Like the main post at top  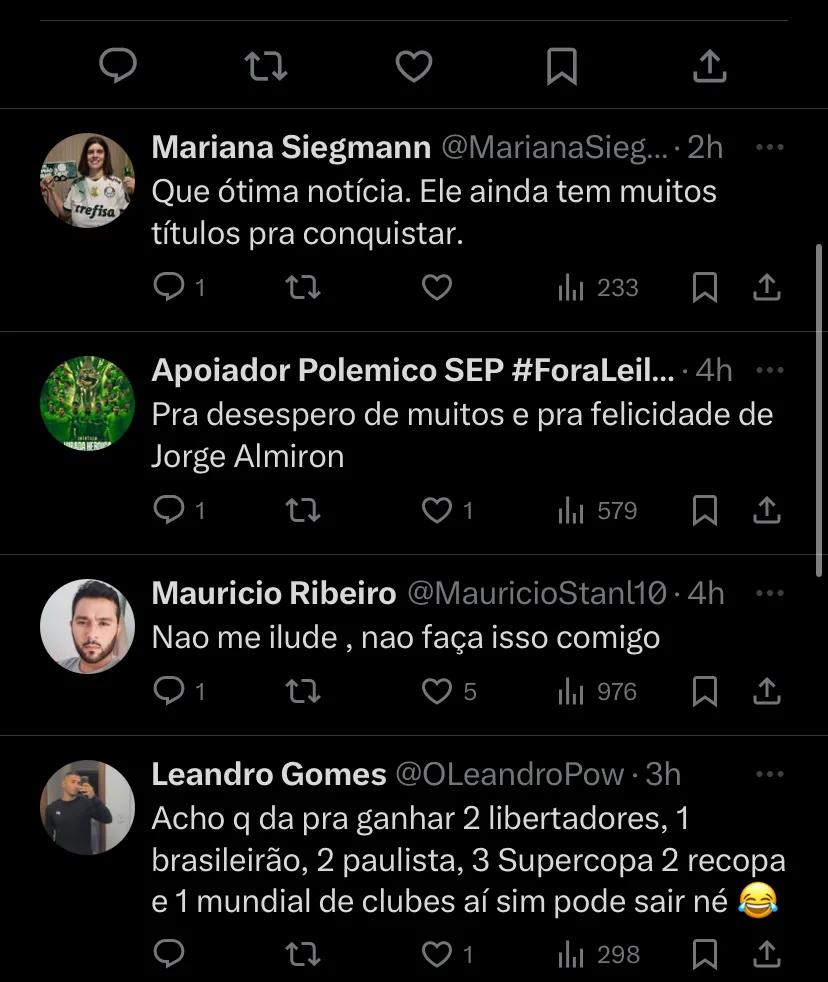point(413,66)
